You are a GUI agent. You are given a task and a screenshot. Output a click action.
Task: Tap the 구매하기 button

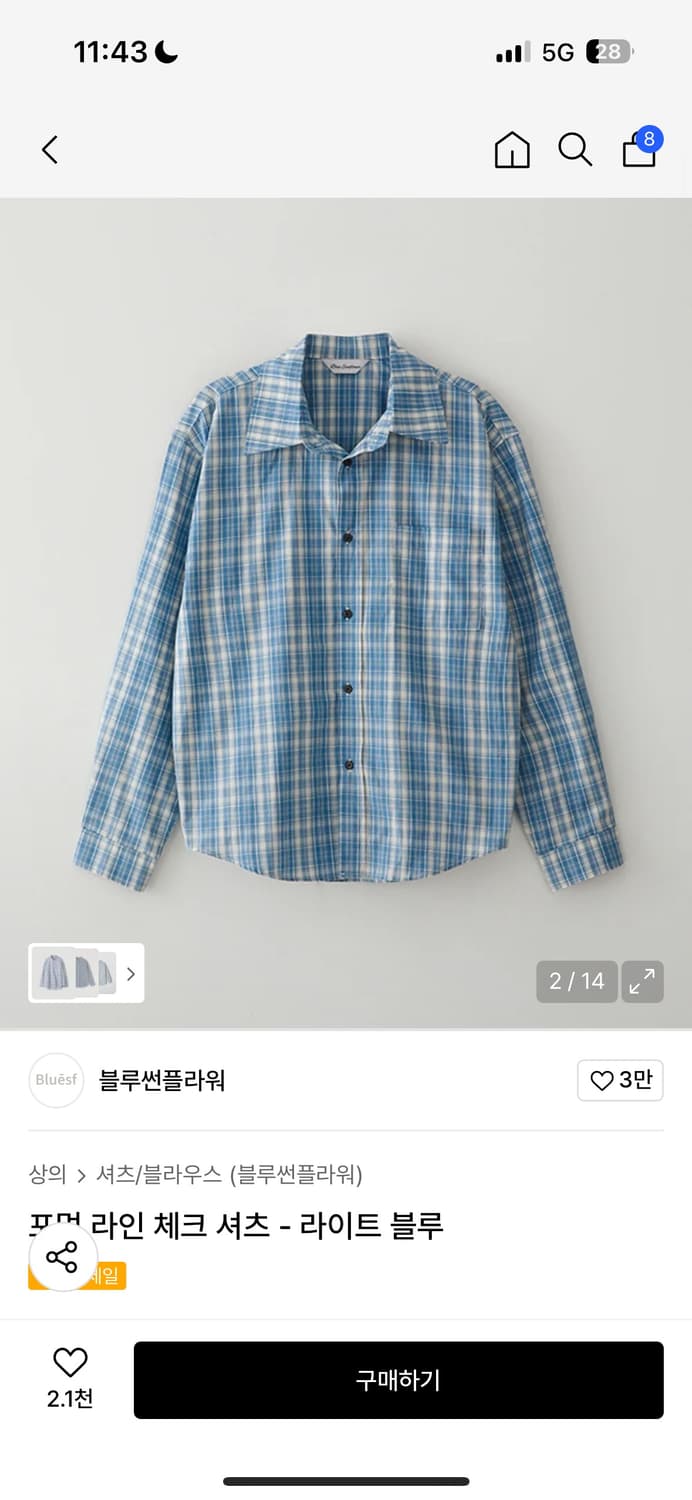[398, 1380]
